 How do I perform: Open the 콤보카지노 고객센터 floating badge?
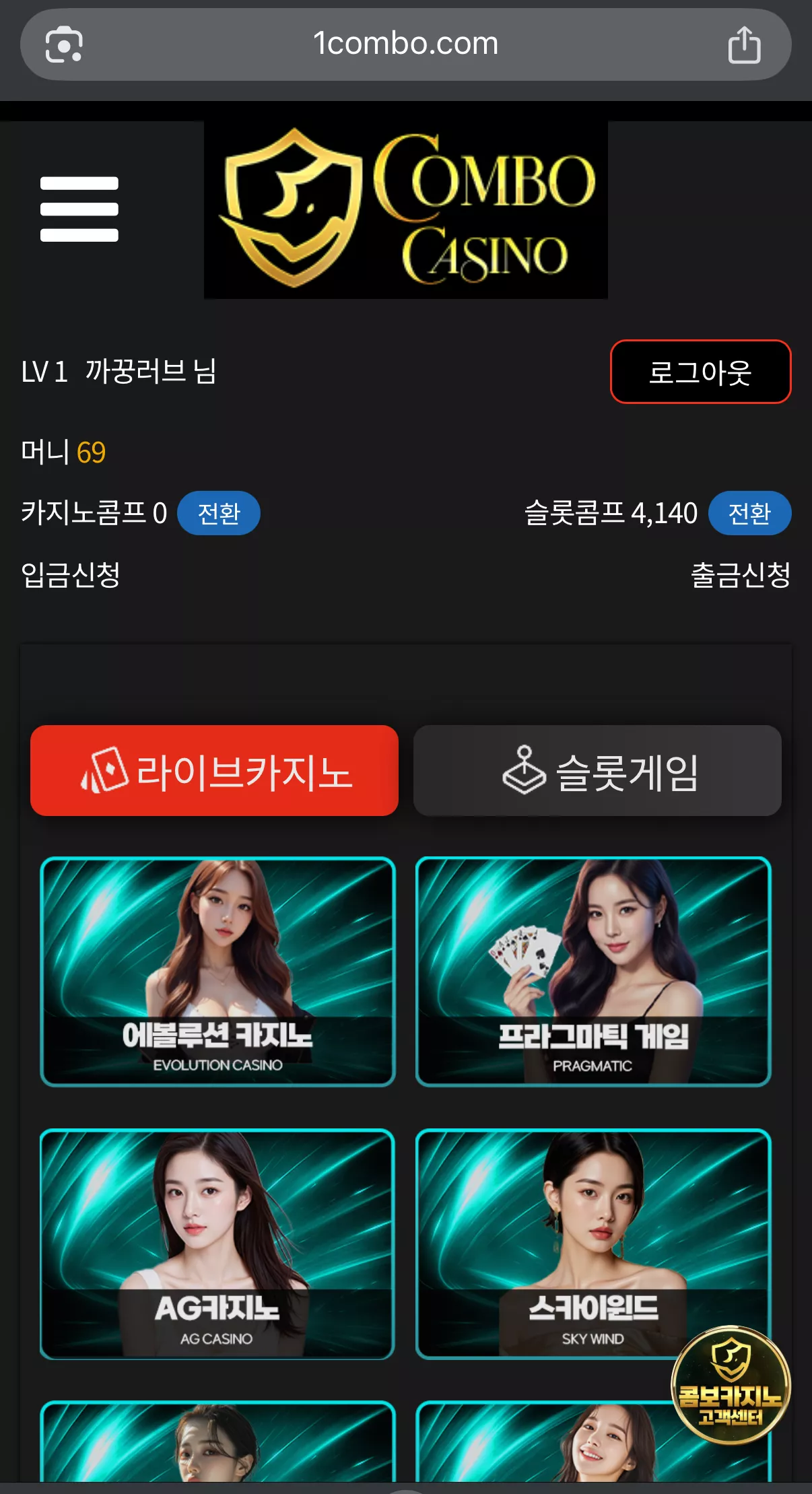731,1384
